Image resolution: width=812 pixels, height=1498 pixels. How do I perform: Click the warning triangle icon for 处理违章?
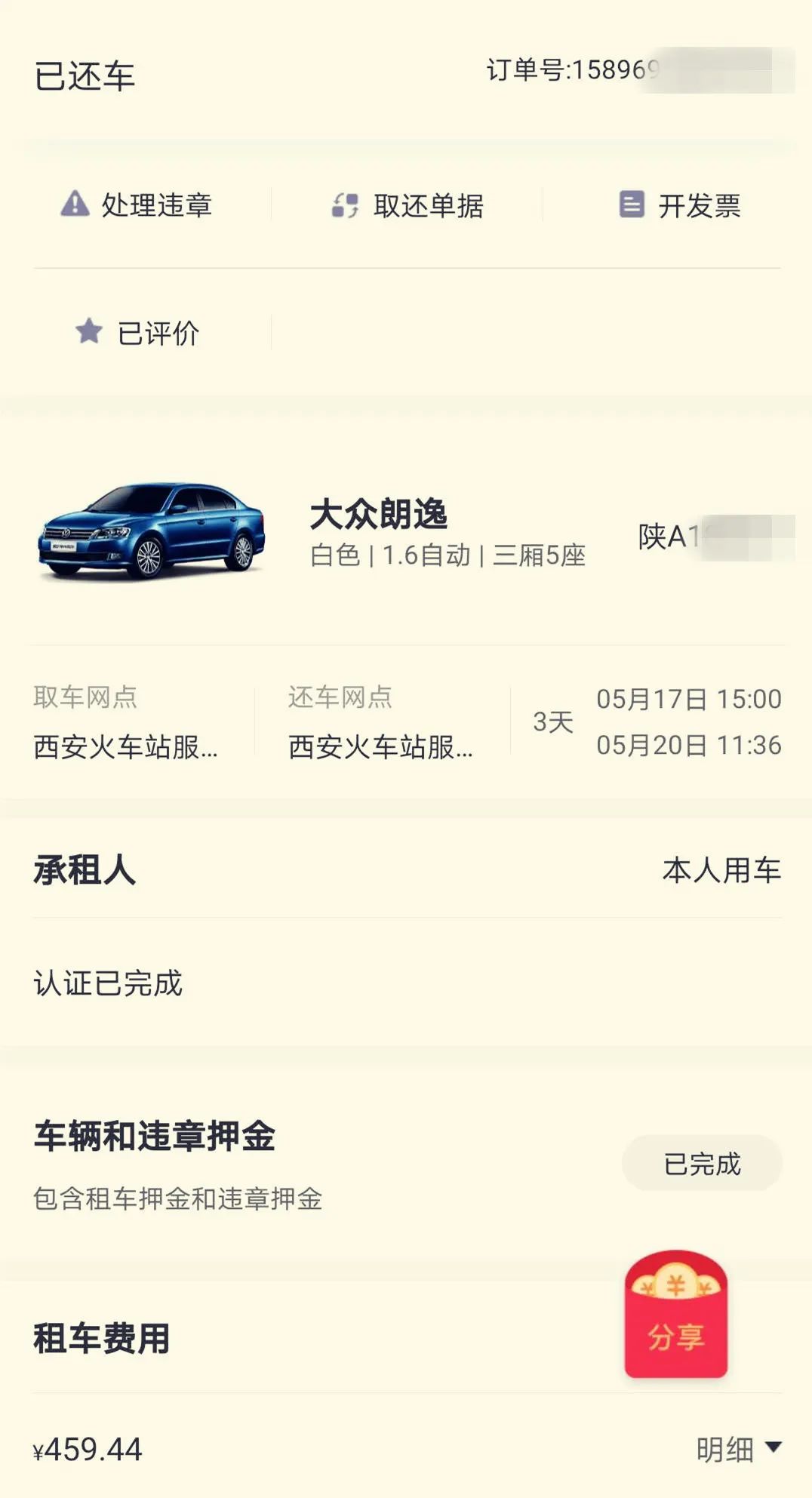pos(75,205)
